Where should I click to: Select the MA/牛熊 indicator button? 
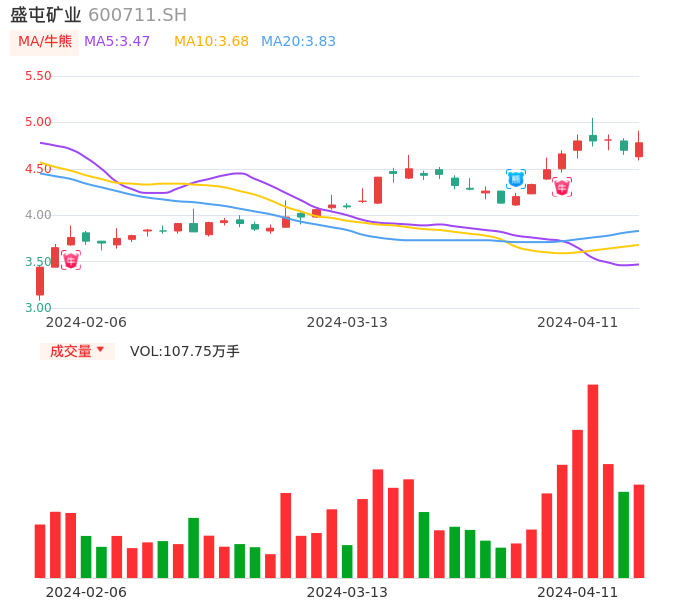[45, 42]
